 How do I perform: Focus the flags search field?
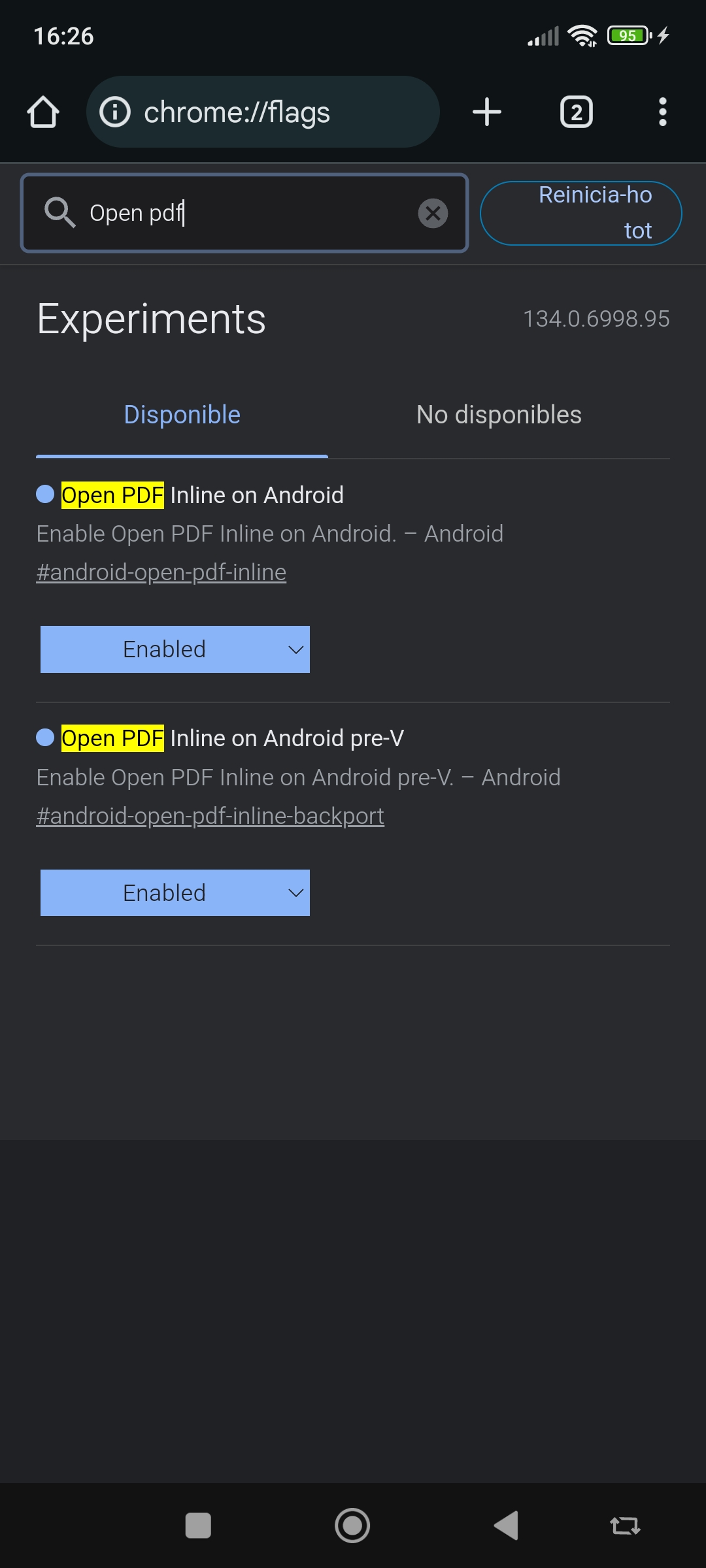(244, 213)
